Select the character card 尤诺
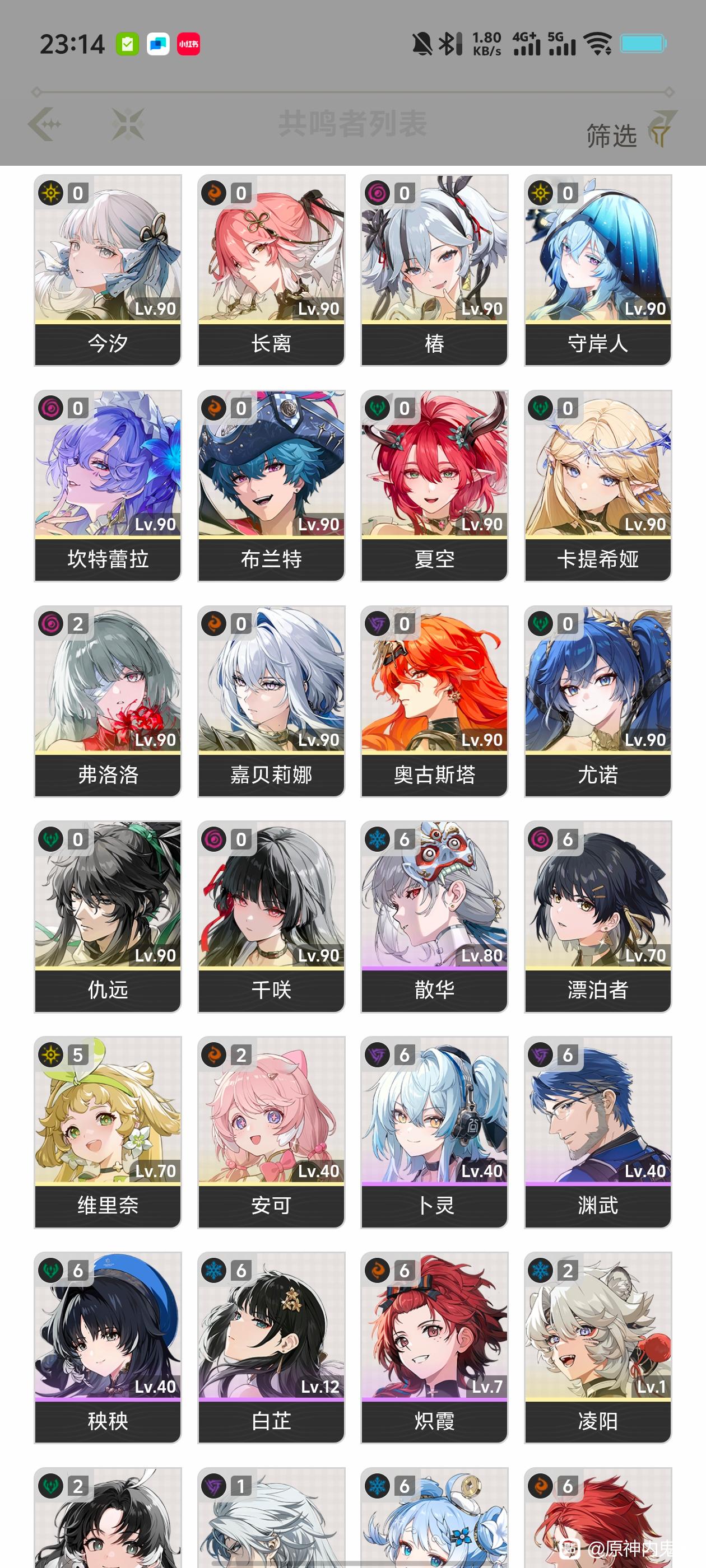The width and height of the screenshot is (706, 1568). [597, 701]
